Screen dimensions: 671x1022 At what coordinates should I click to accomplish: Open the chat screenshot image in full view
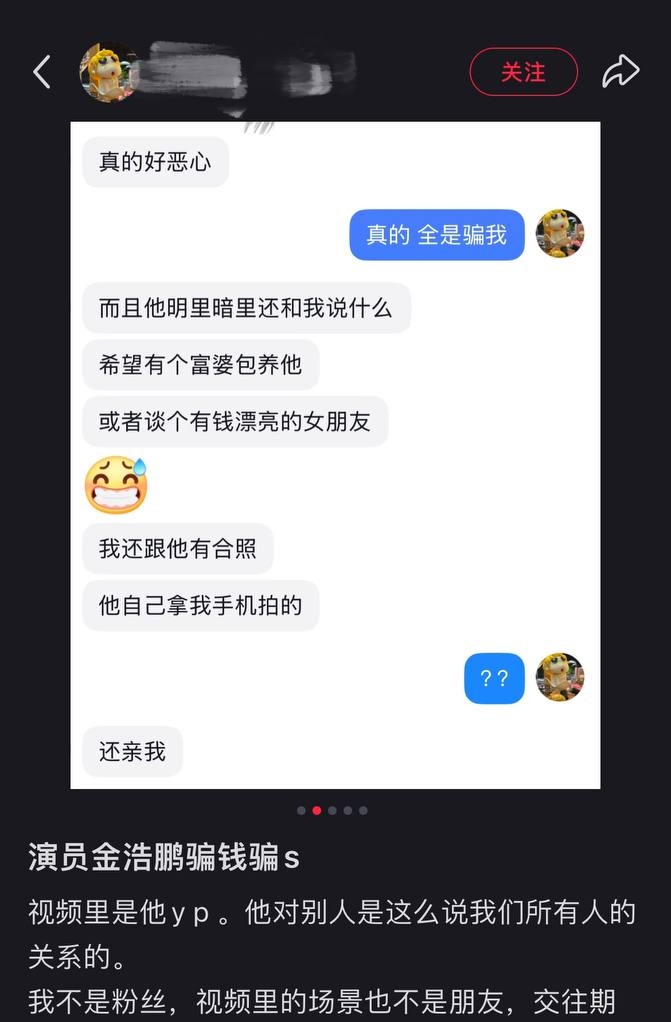[x=335, y=455]
